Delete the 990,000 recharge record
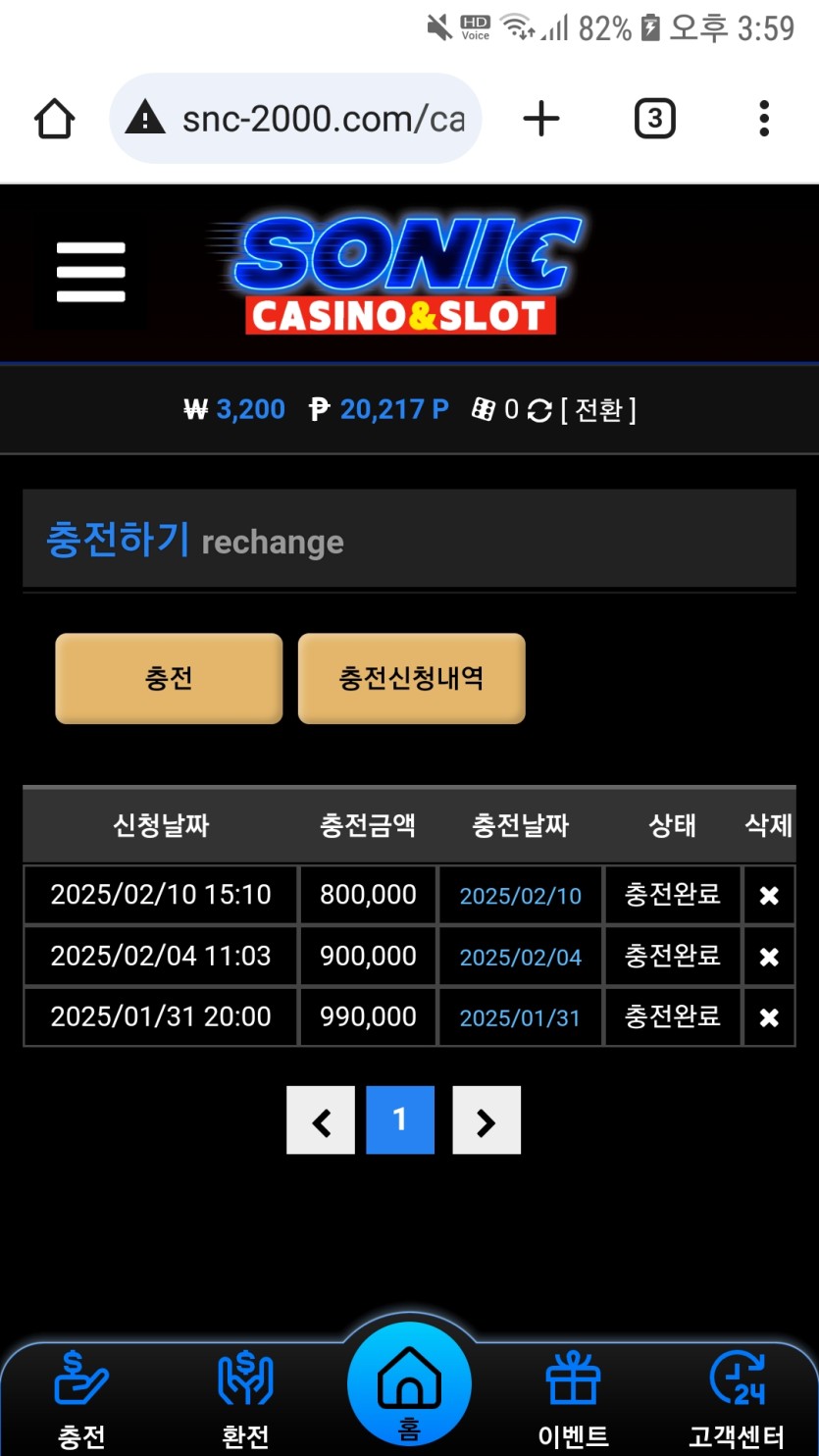The width and height of the screenshot is (819, 1456). click(769, 1017)
